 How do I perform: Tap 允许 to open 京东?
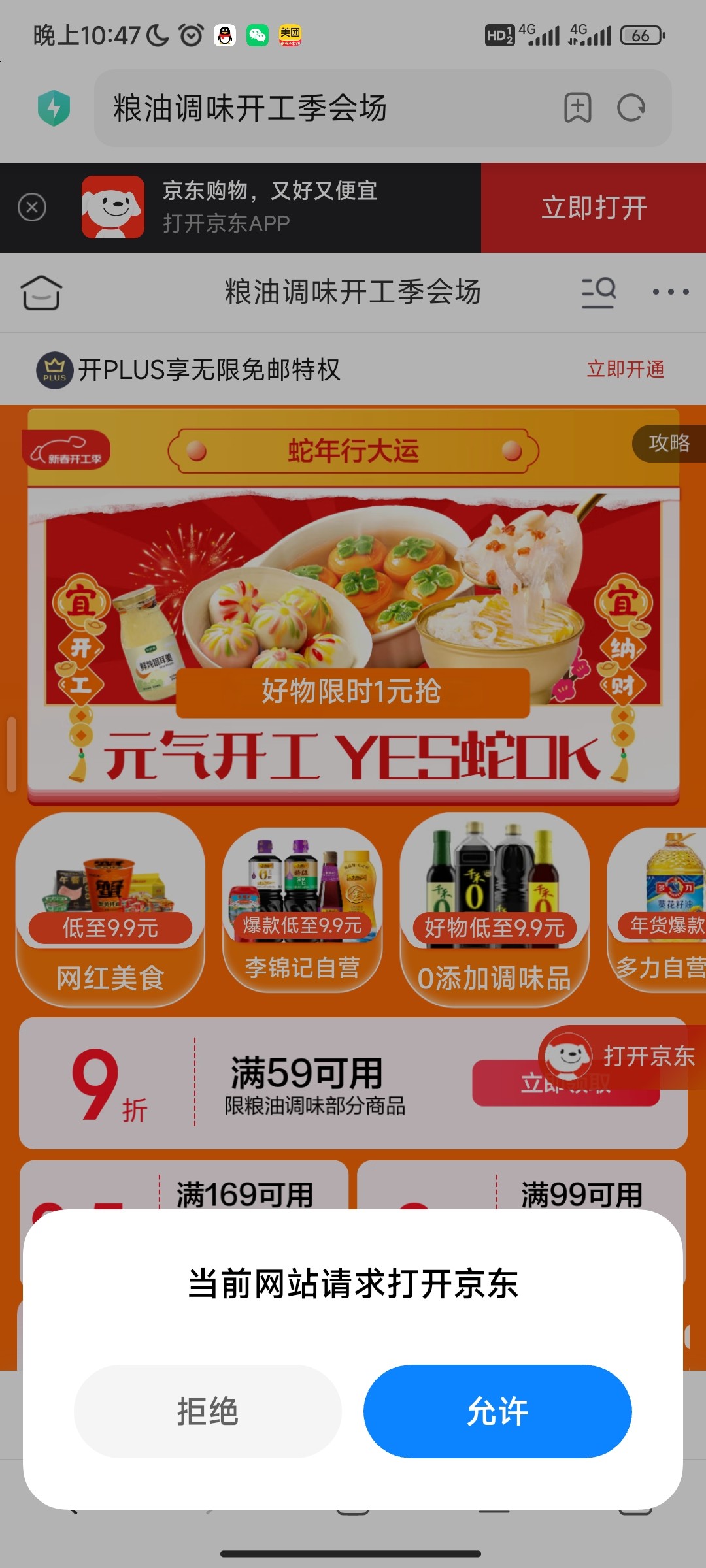(x=497, y=1411)
